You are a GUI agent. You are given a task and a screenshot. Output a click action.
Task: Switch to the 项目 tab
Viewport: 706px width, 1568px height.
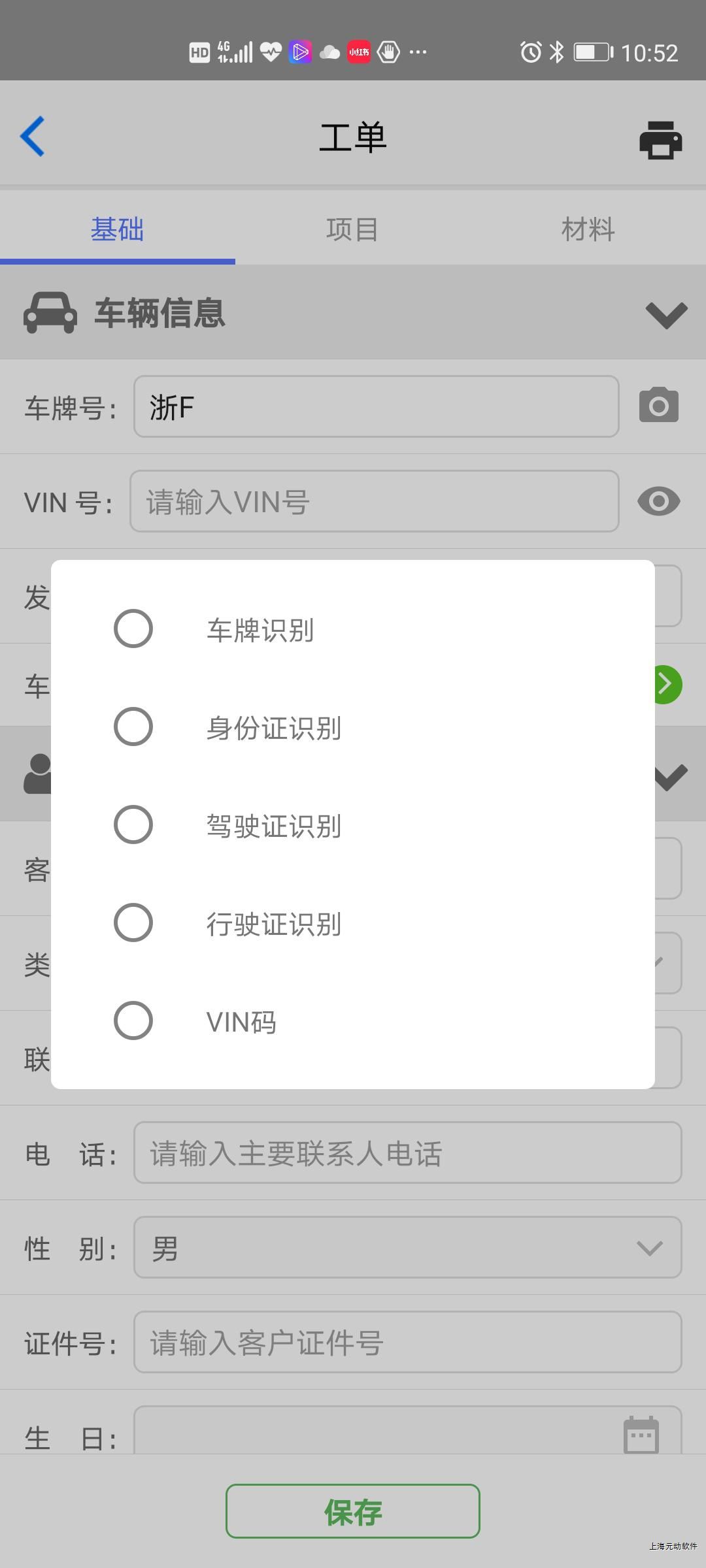pyautogui.click(x=352, y=229)
